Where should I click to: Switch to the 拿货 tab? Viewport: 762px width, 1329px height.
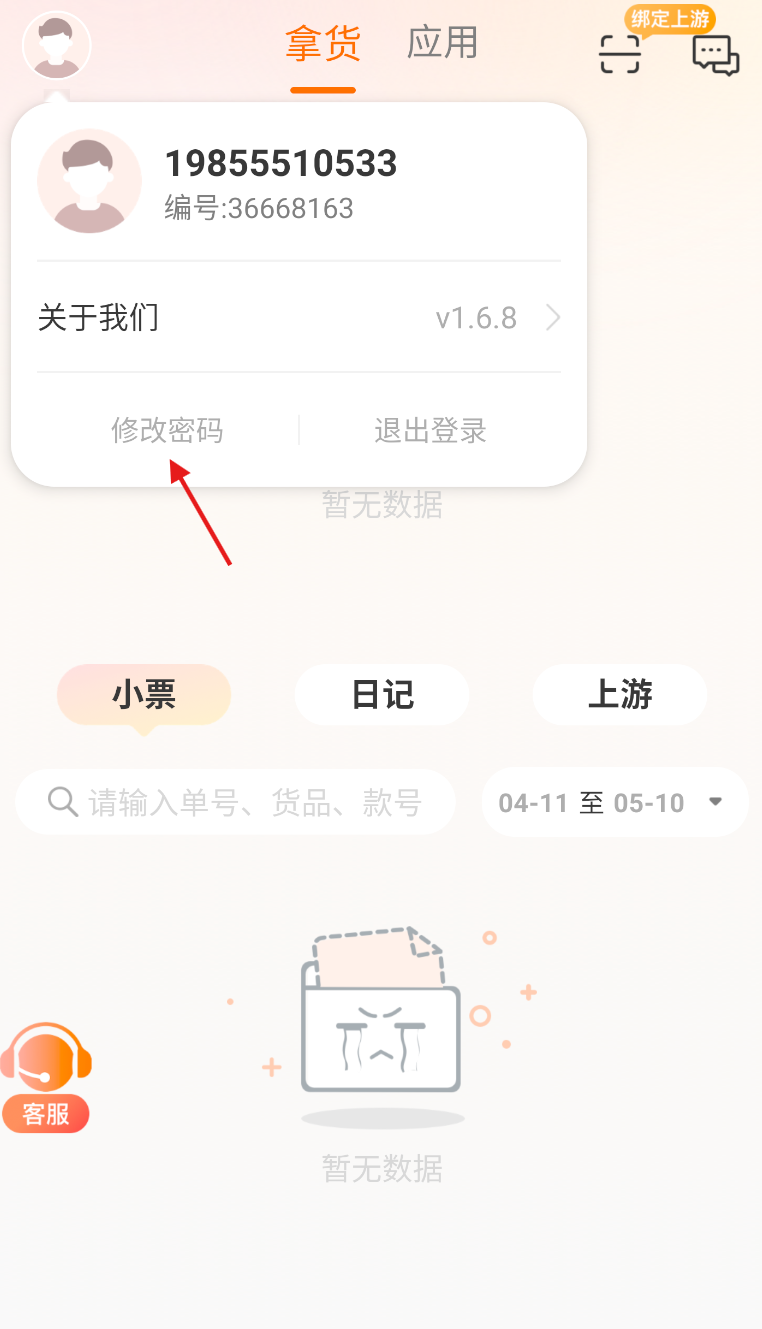click(323, 45)
